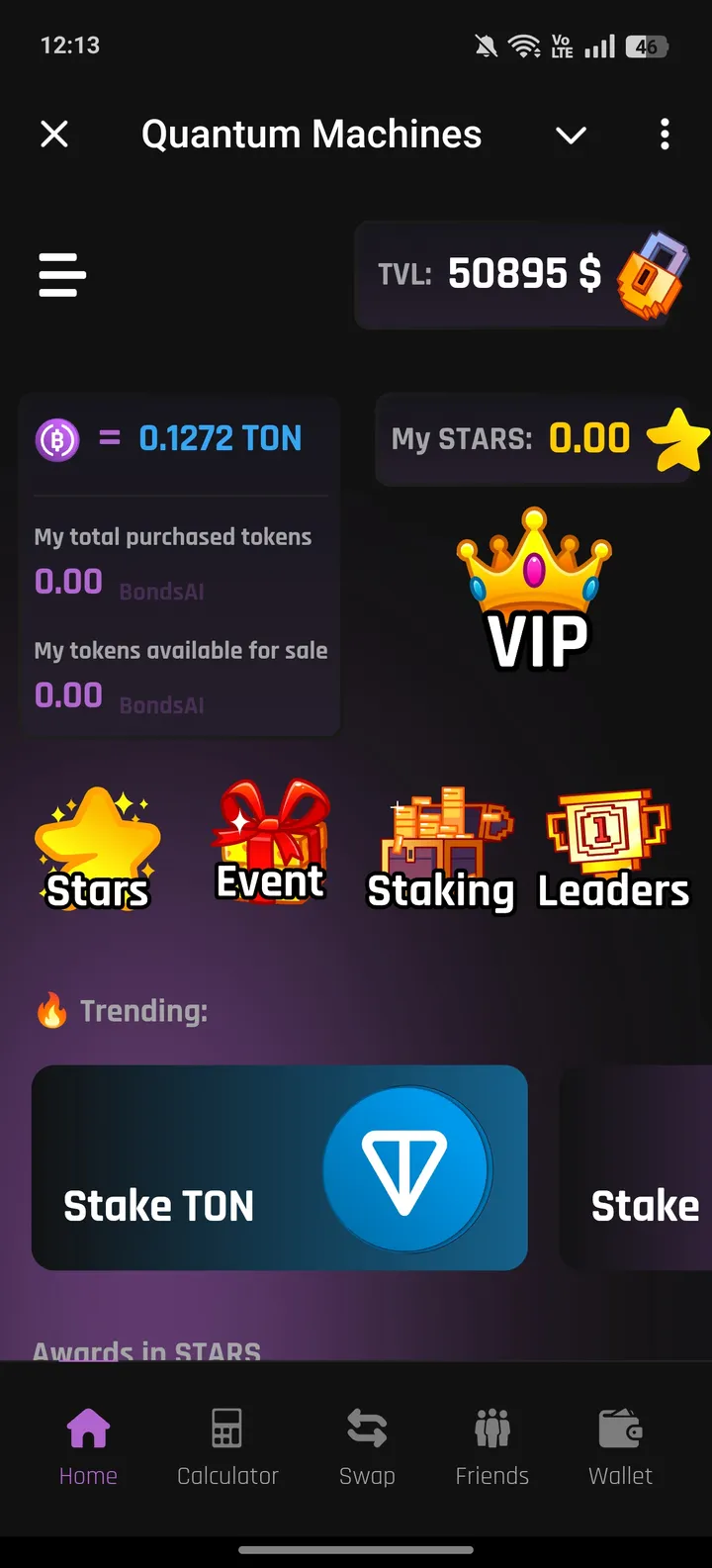Open the BondsAI token balance card
The height and width of the screenshot is (1568, 712).
click(x=180, y=566)
